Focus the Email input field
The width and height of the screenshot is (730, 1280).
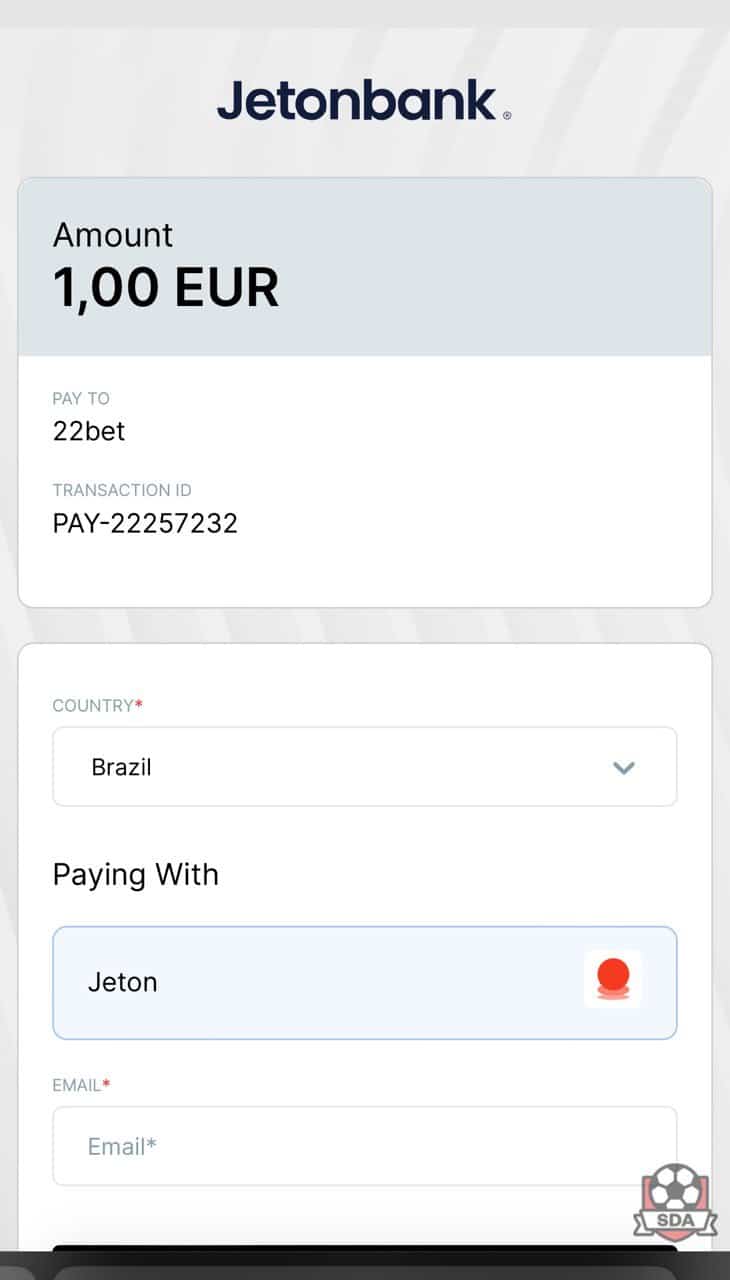(364, 1146)
